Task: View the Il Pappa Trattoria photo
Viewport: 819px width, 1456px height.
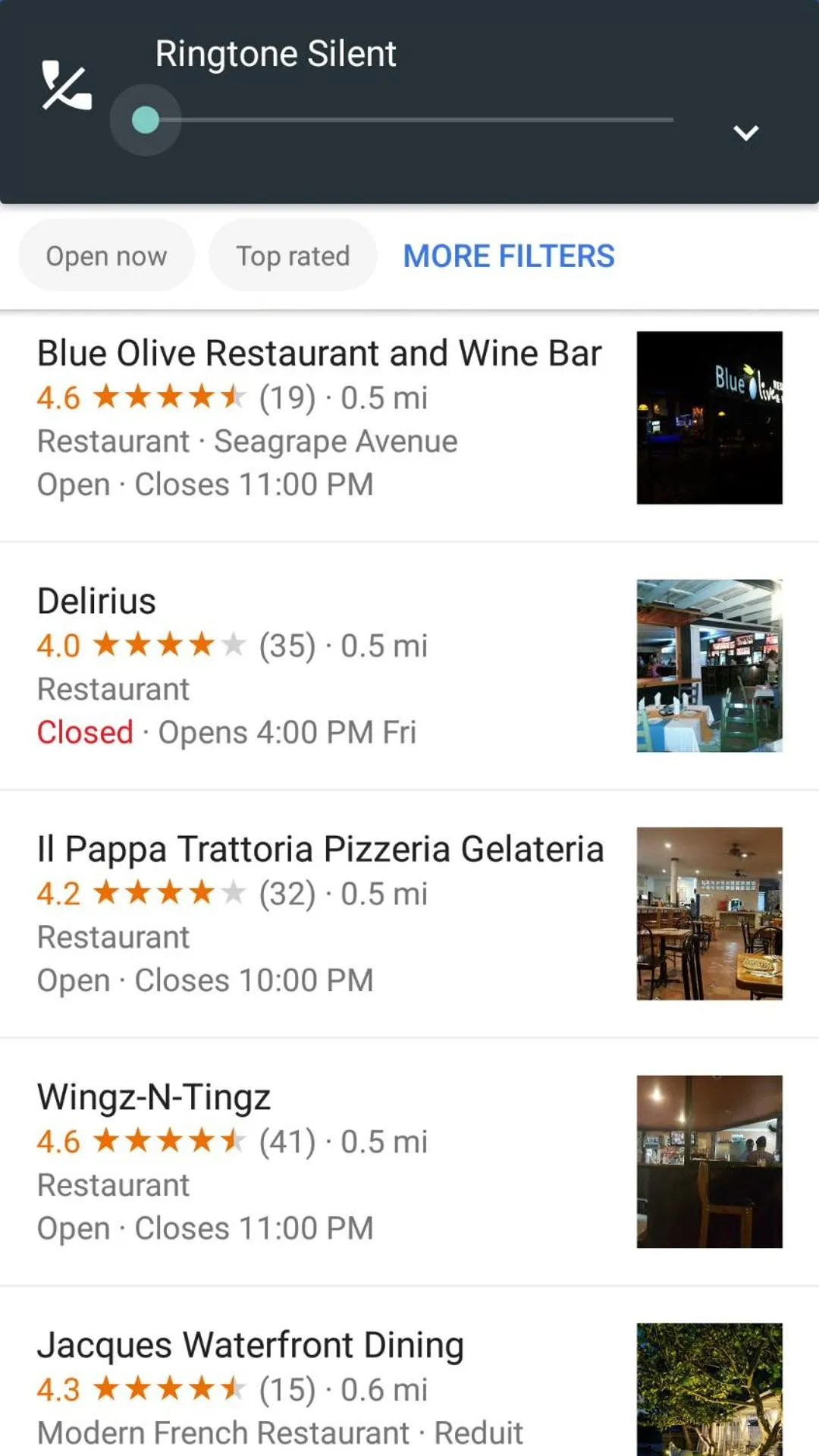Action: pyautogui.click(x=709, y=914)
